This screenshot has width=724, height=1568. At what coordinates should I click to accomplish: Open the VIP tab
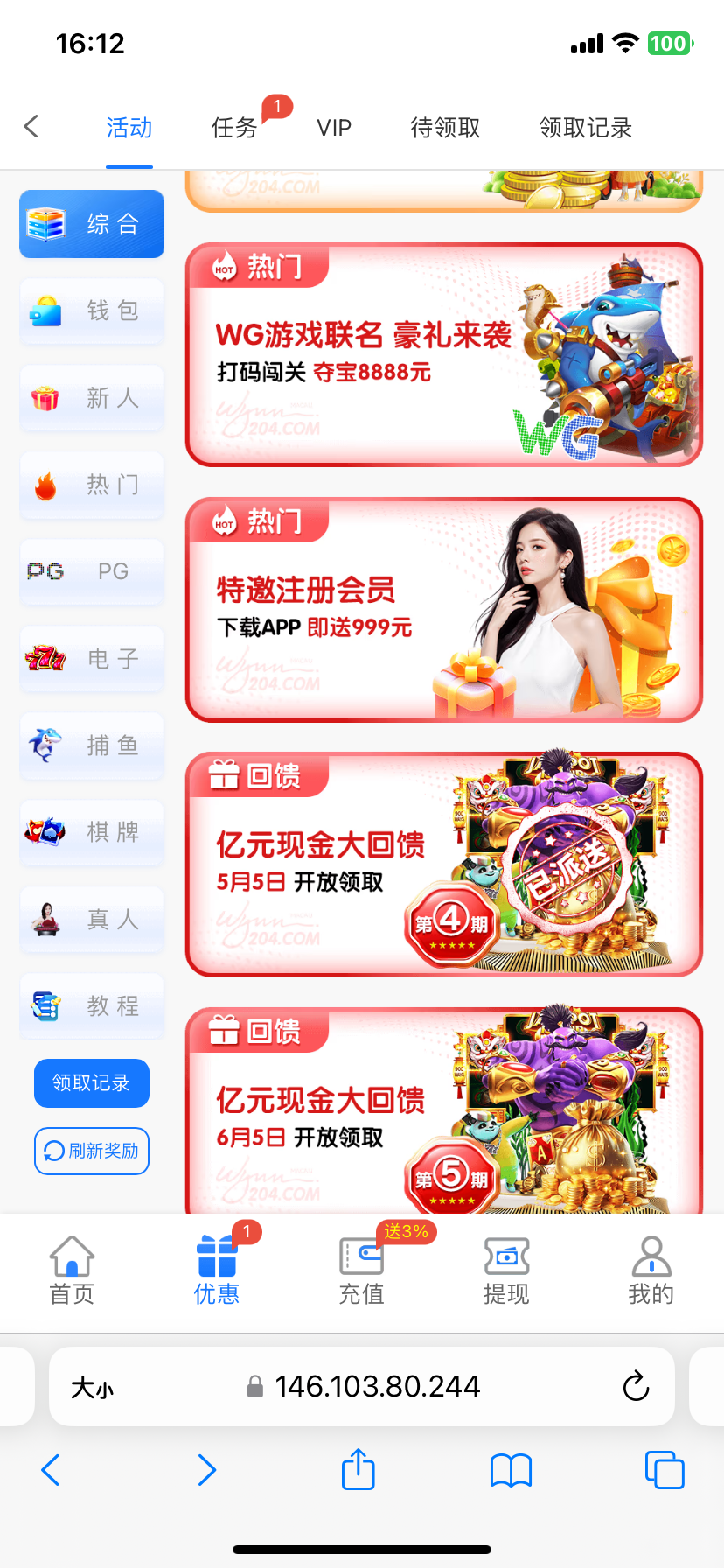click(x=334, y=128)
